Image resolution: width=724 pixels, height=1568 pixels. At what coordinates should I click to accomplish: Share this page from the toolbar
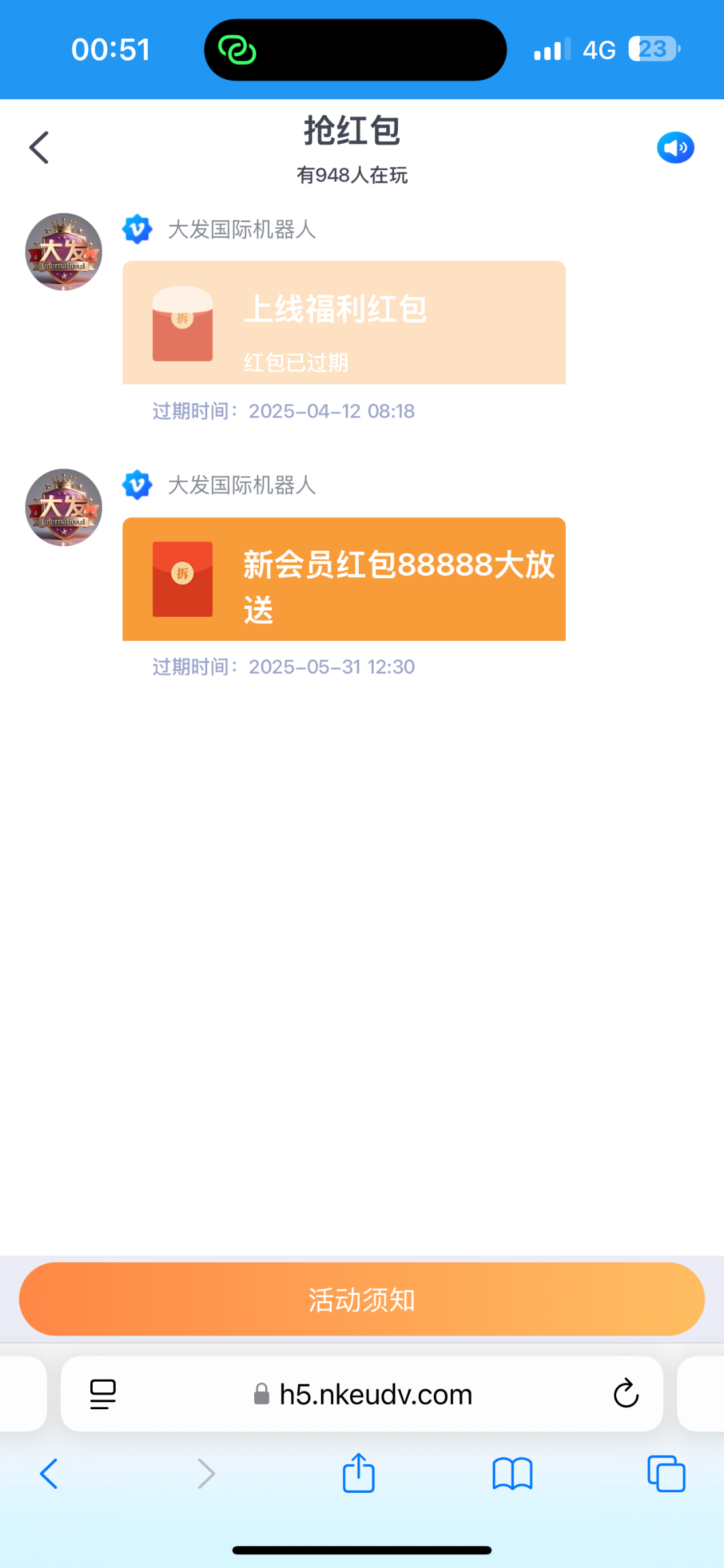[359, 1474]
